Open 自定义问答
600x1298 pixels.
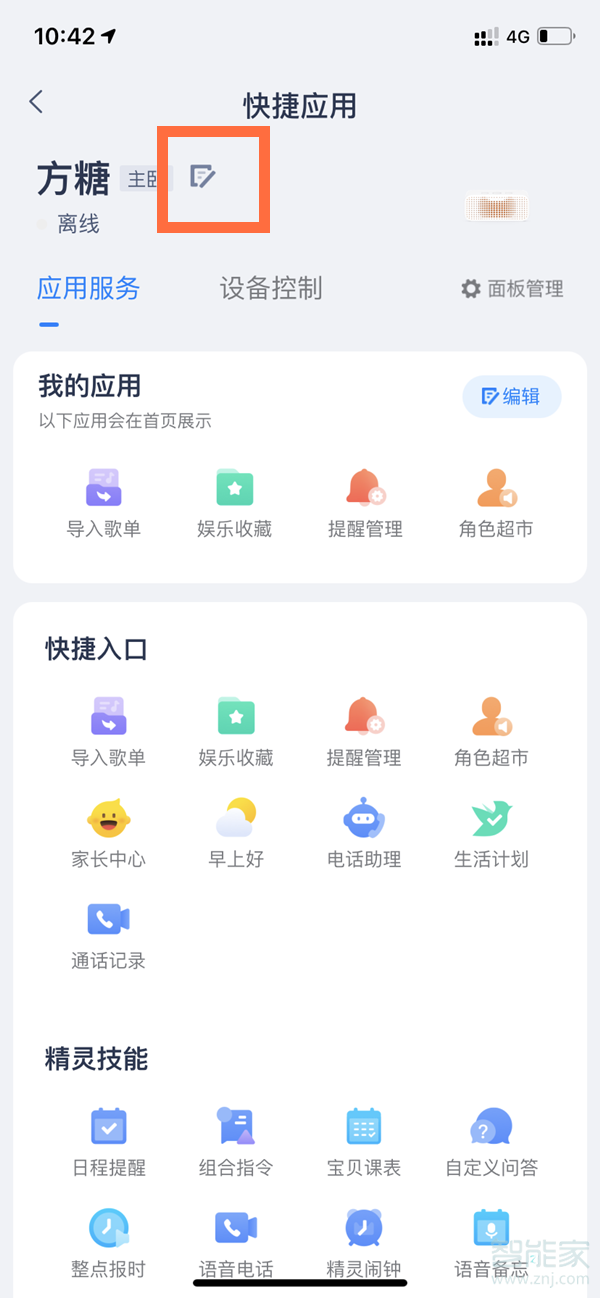click(492, 1141)
